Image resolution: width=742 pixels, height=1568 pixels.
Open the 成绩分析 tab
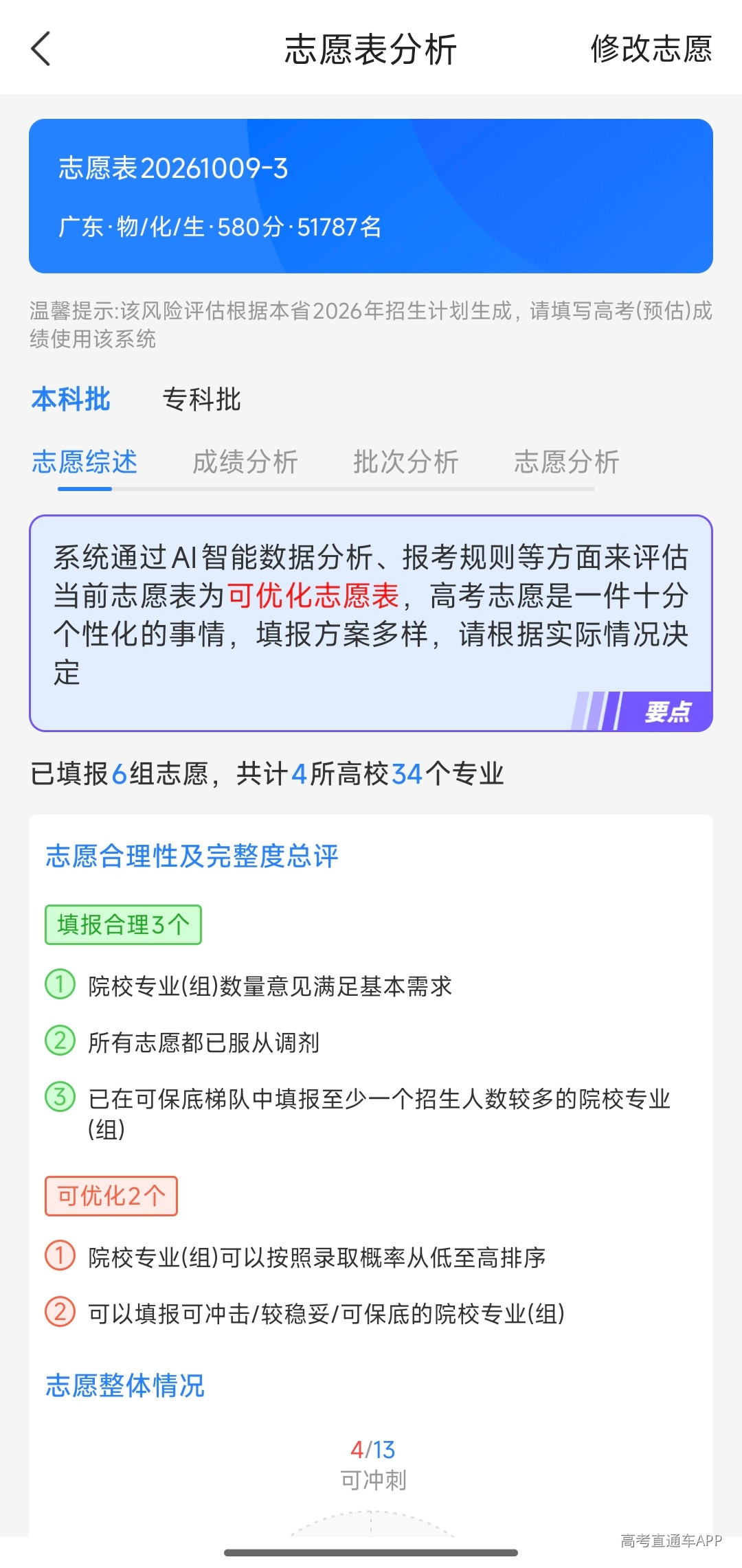[245, 462]
